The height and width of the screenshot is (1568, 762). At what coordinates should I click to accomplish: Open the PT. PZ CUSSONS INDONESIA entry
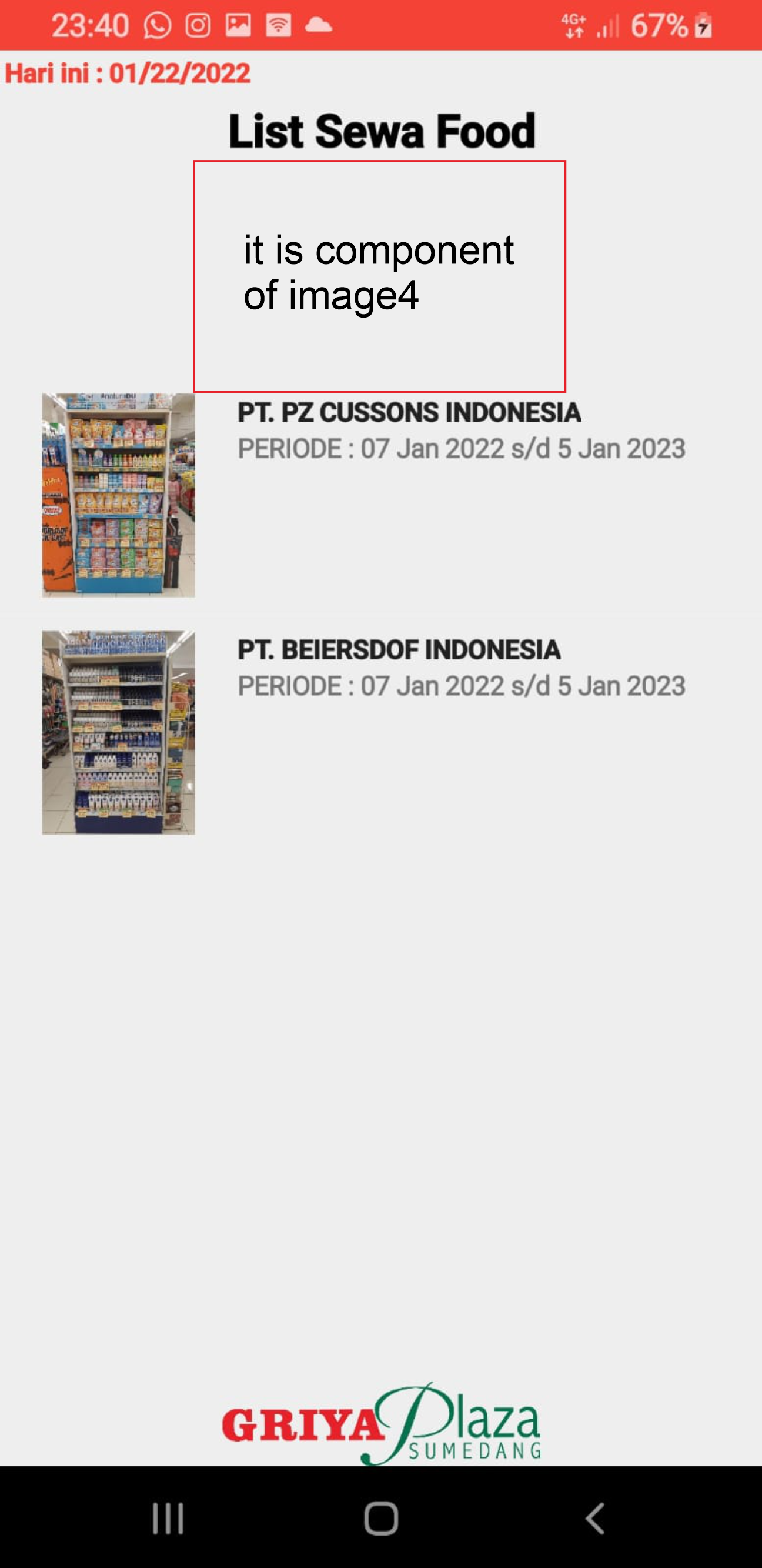409,413
